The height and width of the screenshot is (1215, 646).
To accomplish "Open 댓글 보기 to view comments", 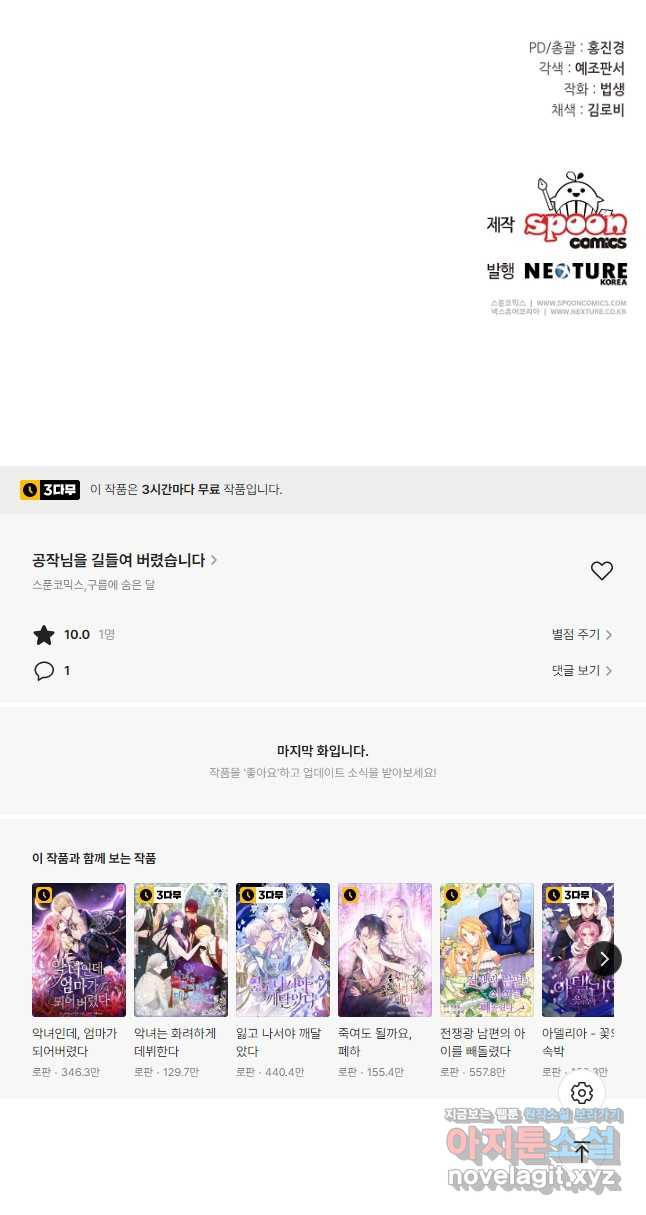I will (582, 671).
